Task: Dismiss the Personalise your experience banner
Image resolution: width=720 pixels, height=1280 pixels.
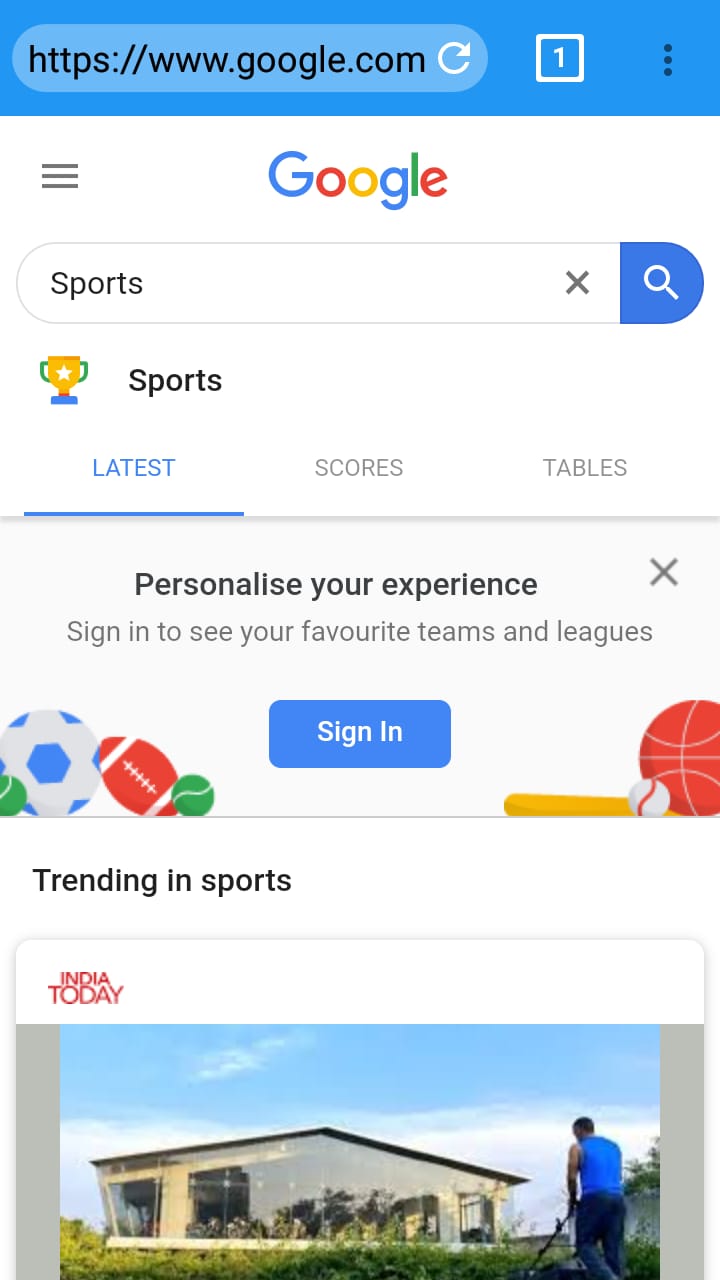Action: point(664,572)
